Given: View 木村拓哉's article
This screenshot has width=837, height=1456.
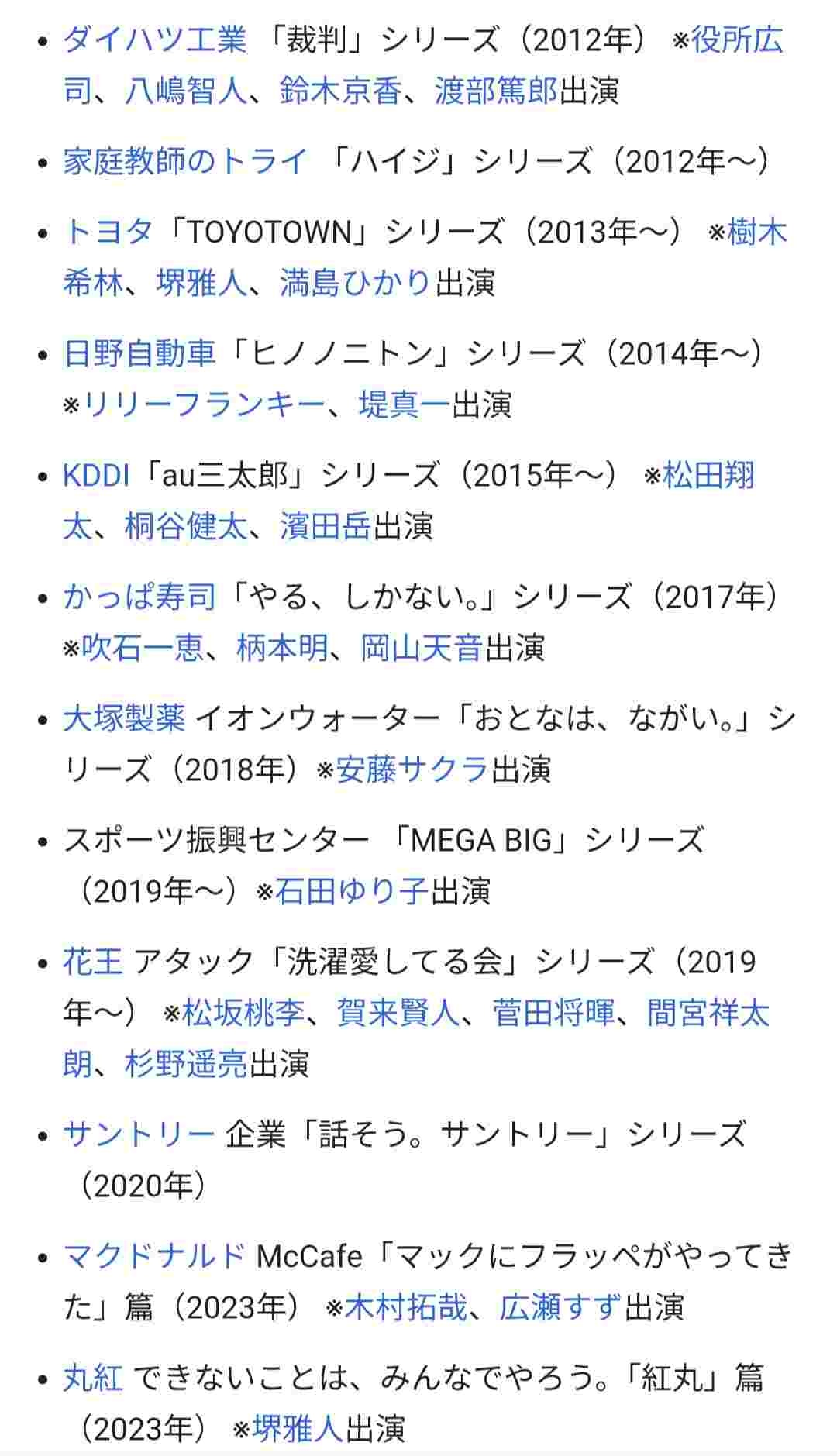Looking at the screenshot, I should pyautogui.click(x=405, y=1307).
